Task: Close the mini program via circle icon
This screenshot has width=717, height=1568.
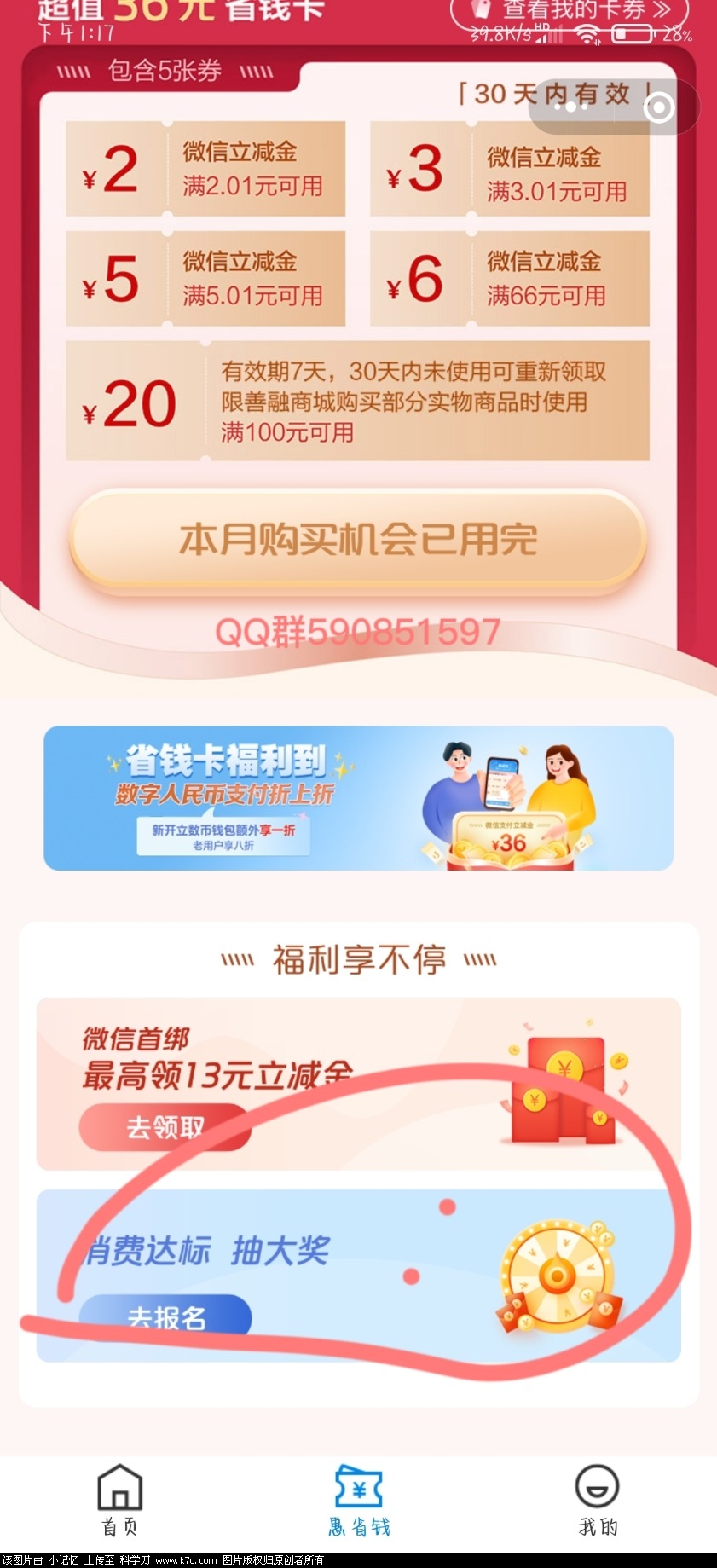Action: [658, 107]
